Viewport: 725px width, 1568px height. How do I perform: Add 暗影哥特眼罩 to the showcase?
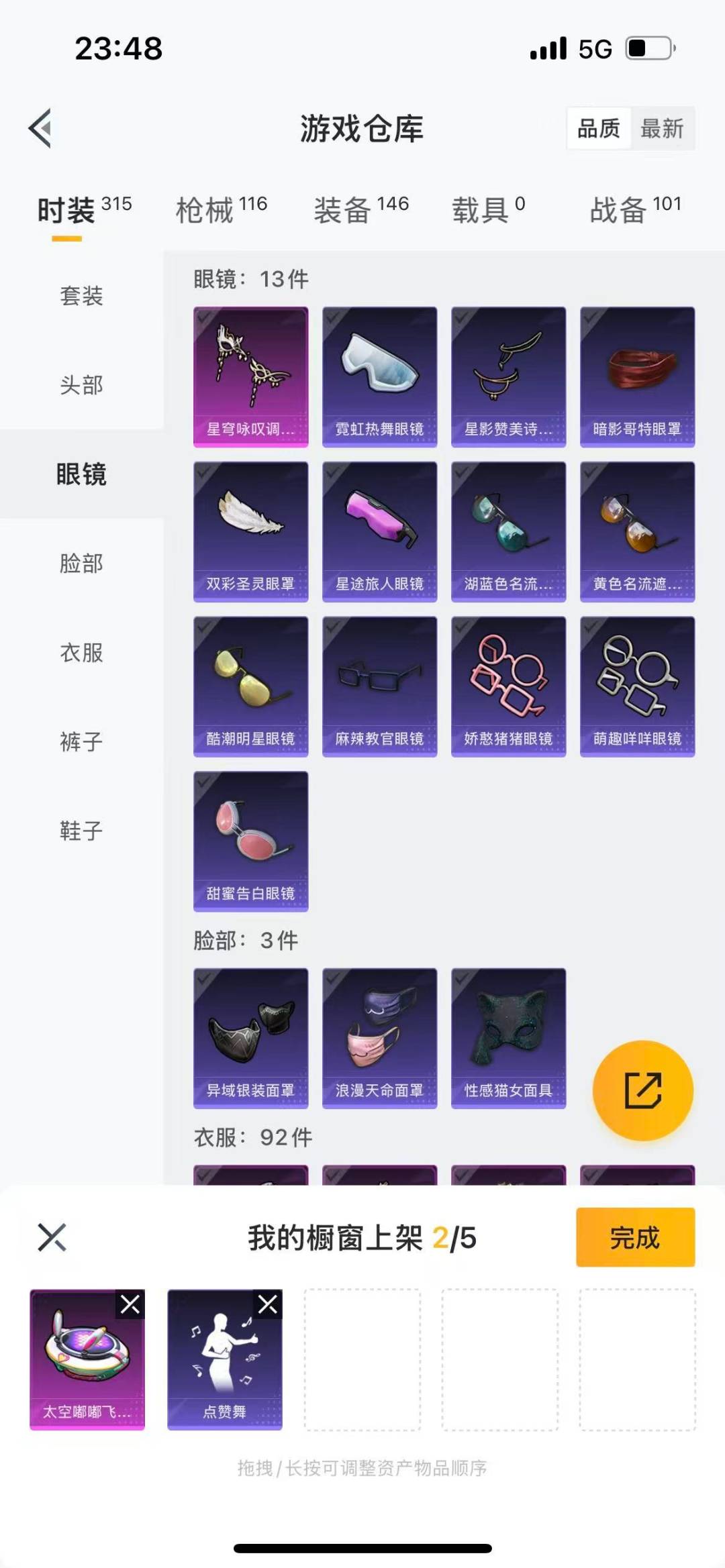point(637,376)
